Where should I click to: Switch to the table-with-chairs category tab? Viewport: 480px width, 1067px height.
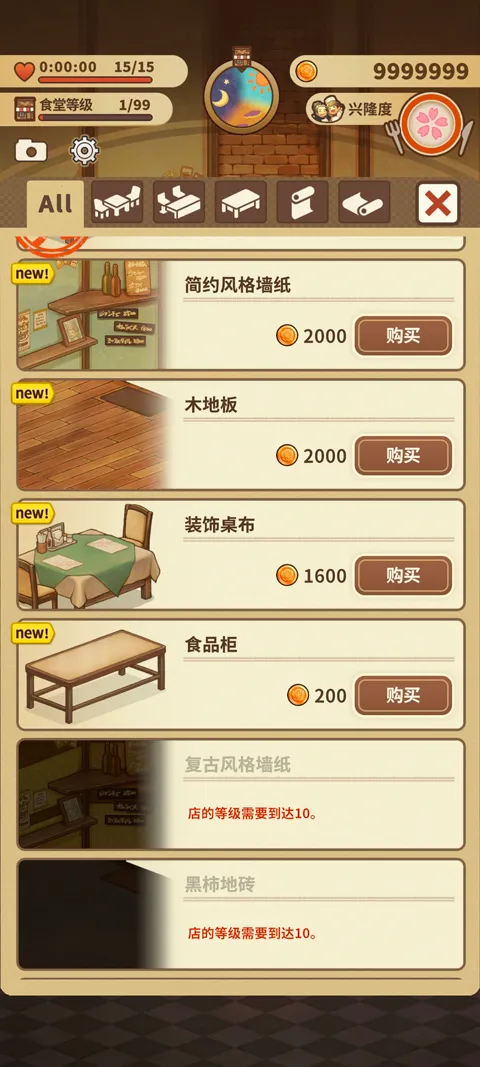117,202
